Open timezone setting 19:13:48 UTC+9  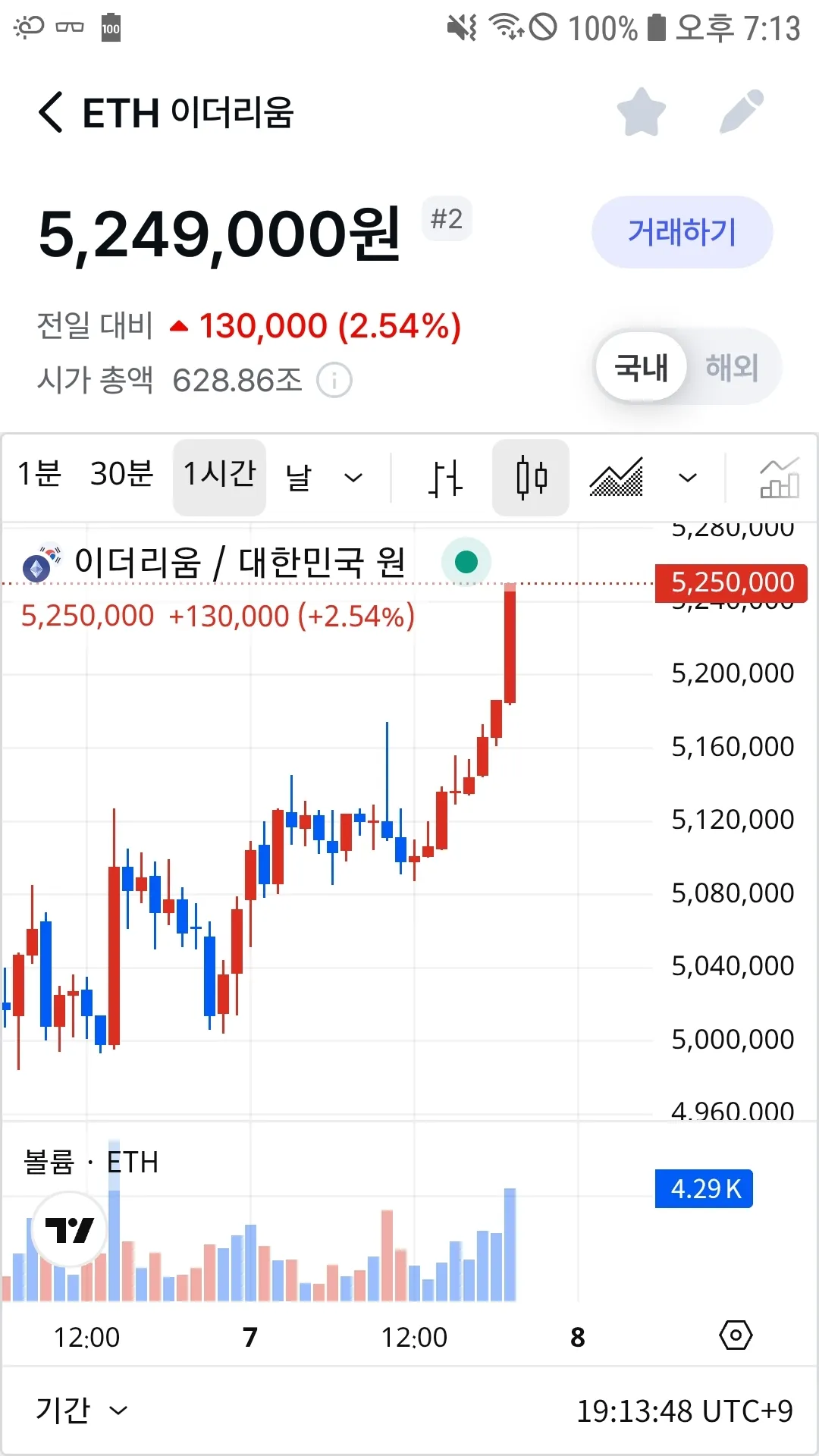coord(684,1411)
